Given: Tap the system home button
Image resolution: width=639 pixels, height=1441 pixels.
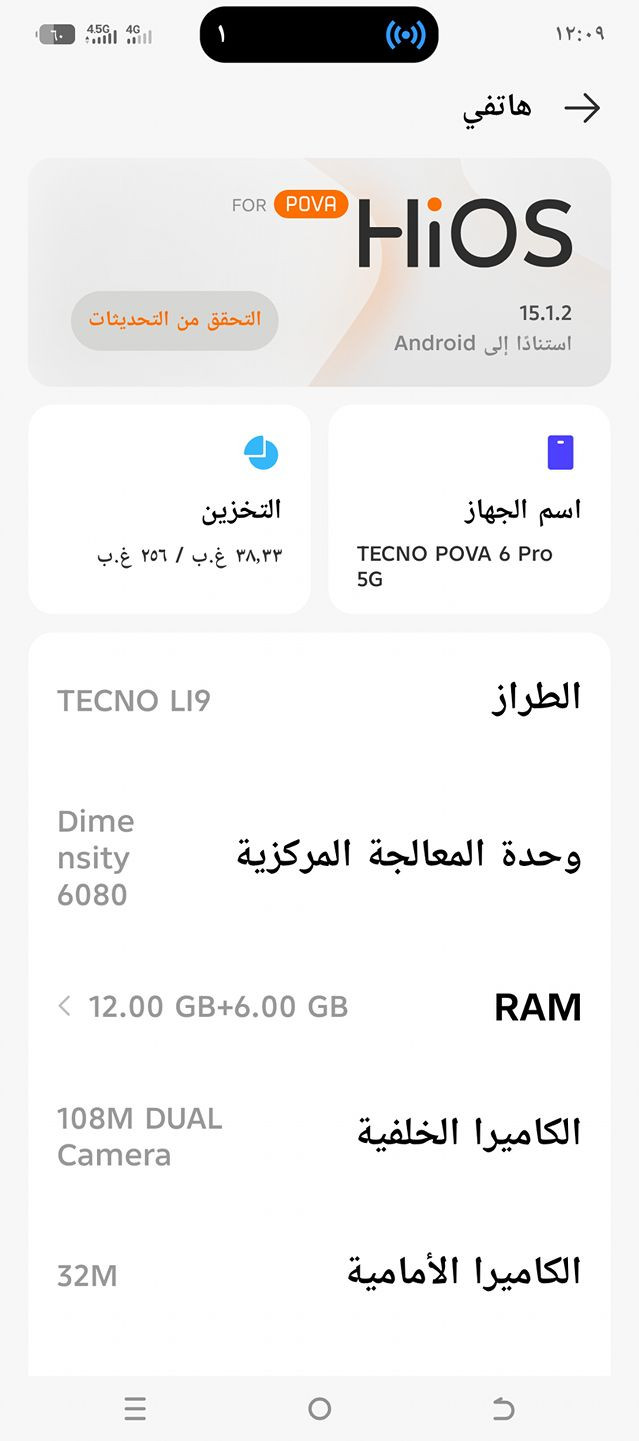Looking at the screenshot, I should [x=319, y=1409].
